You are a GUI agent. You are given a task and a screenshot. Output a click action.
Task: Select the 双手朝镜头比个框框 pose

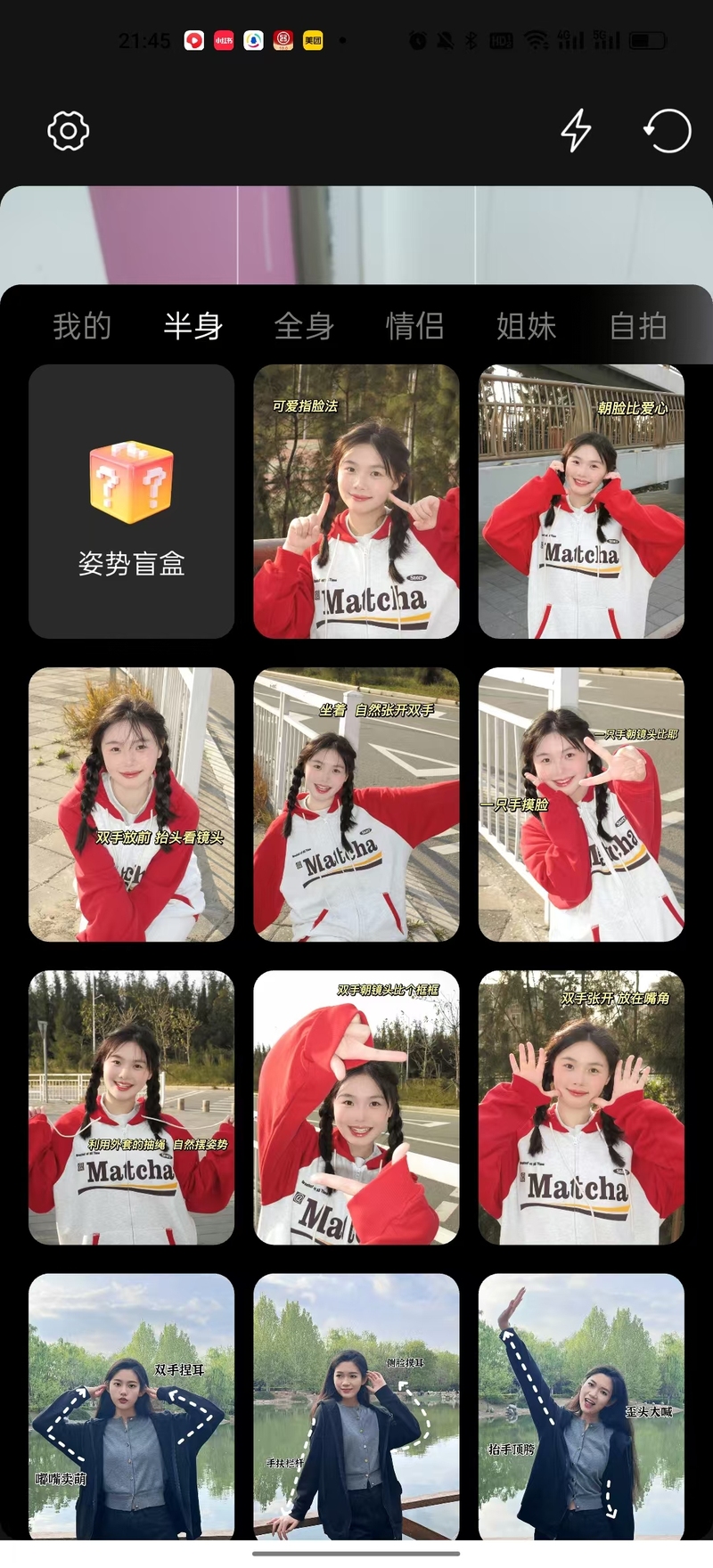(356, 1107)
